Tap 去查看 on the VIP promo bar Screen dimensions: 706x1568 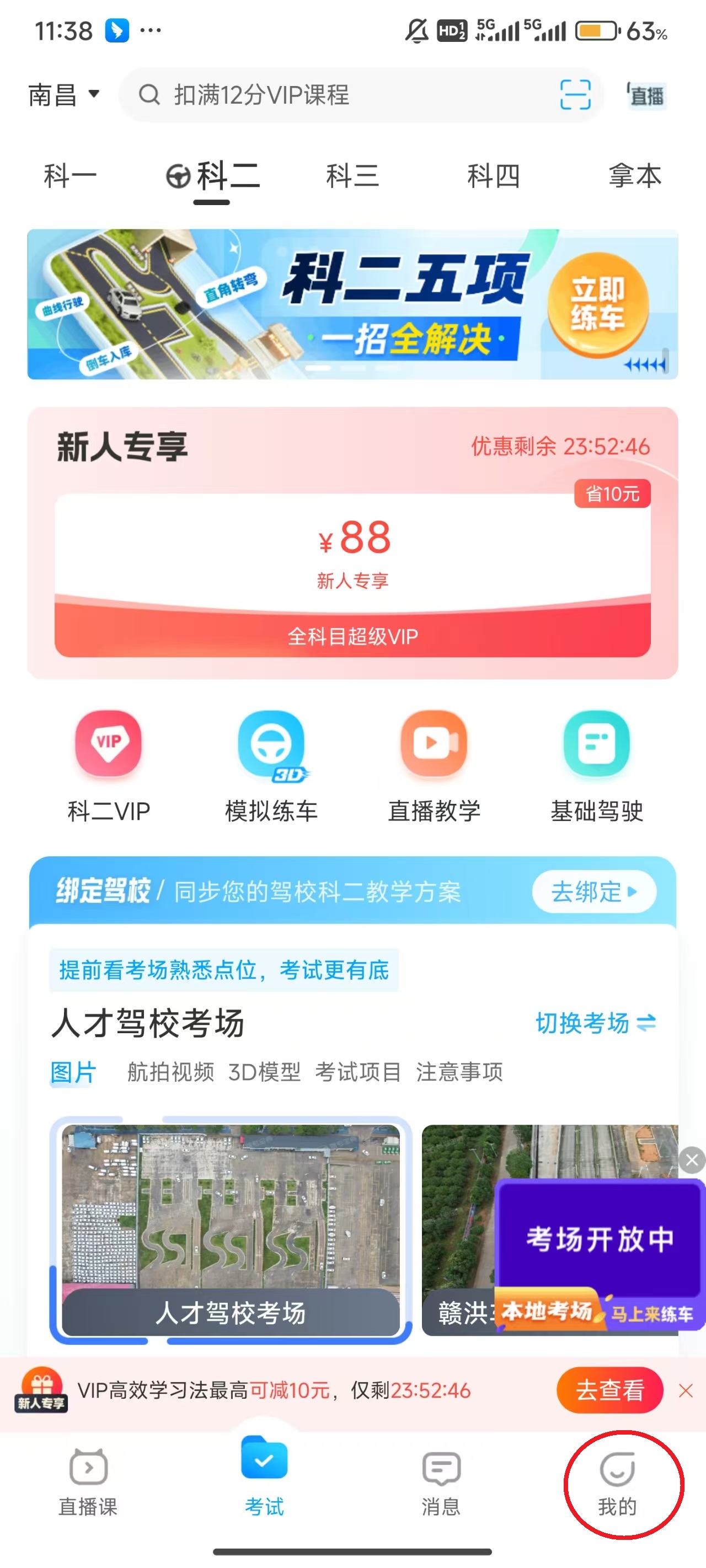pos(609,1390)
